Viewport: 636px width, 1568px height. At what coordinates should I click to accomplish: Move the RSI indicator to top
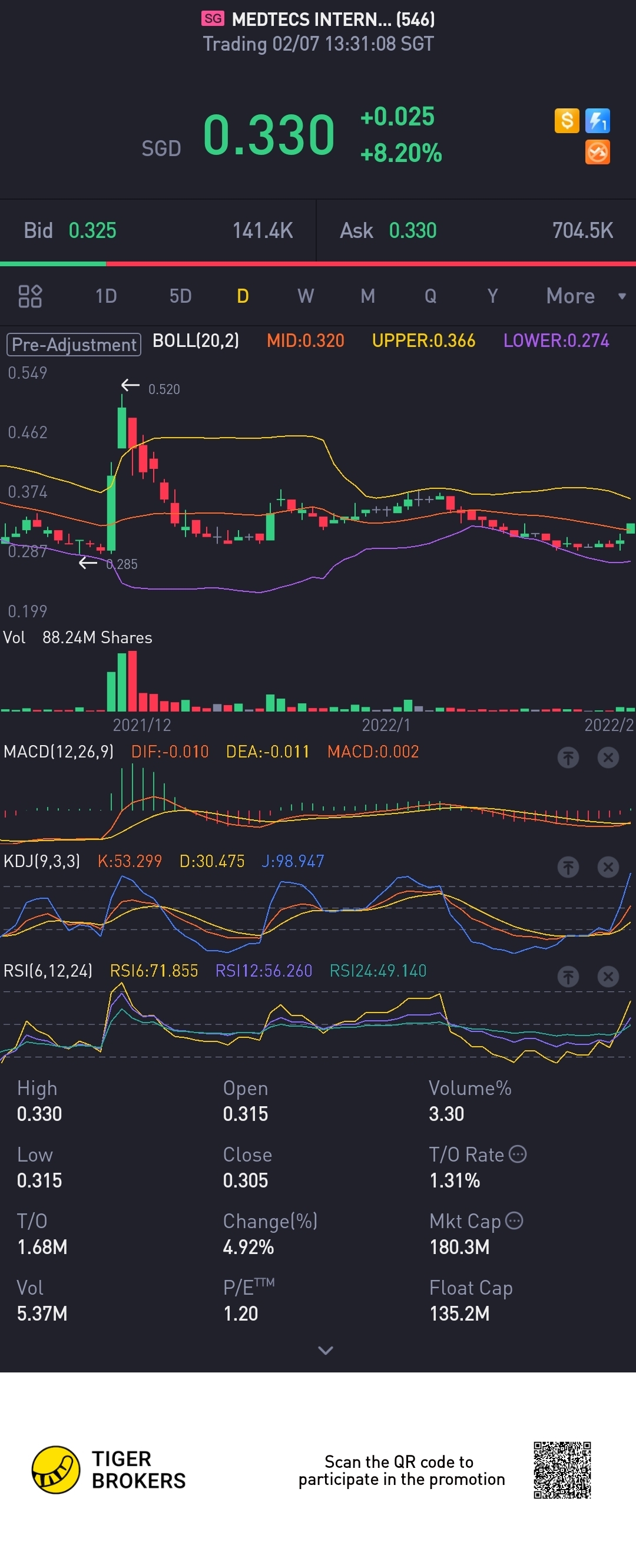point(568,977)
